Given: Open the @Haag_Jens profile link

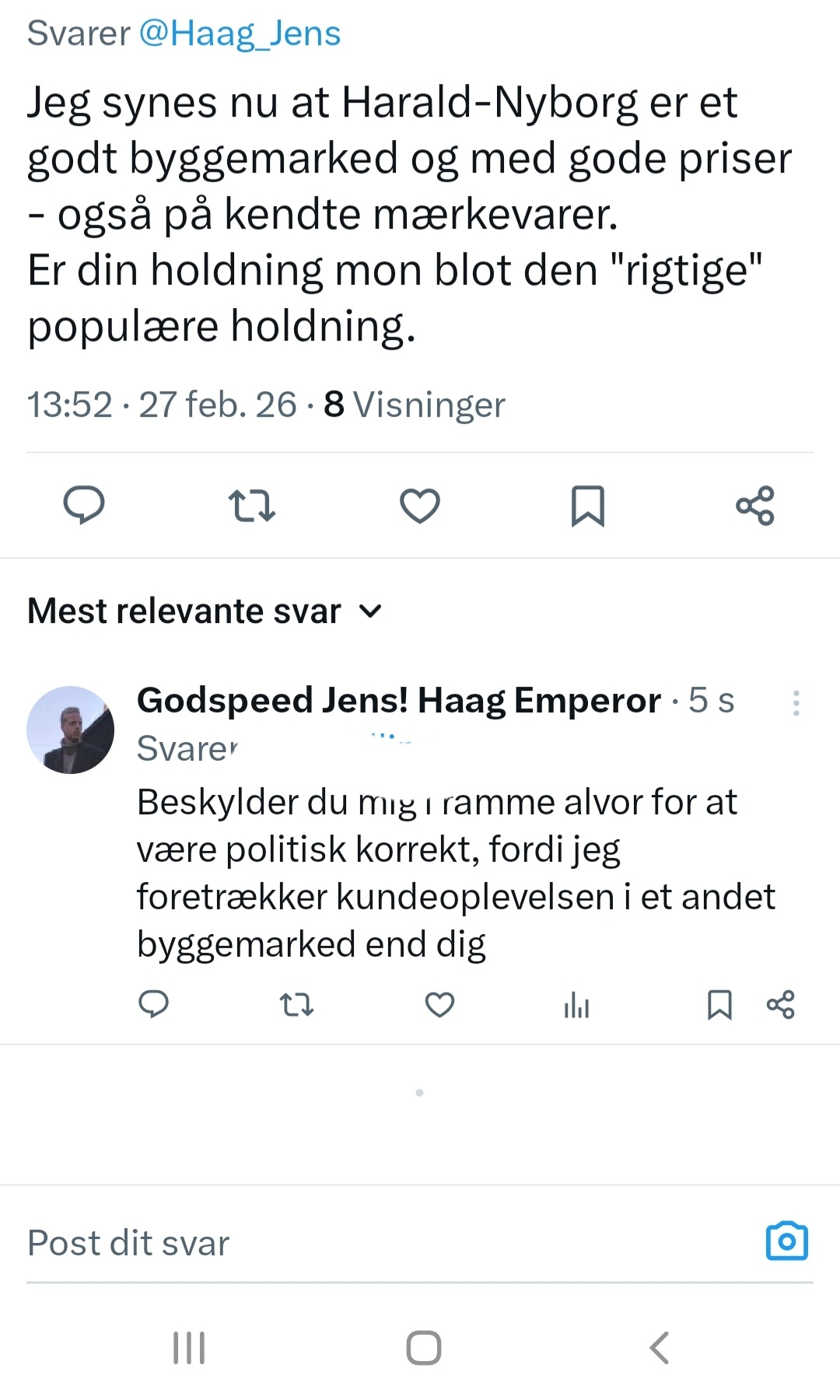Looking at the screenshot, I should 240,34.
